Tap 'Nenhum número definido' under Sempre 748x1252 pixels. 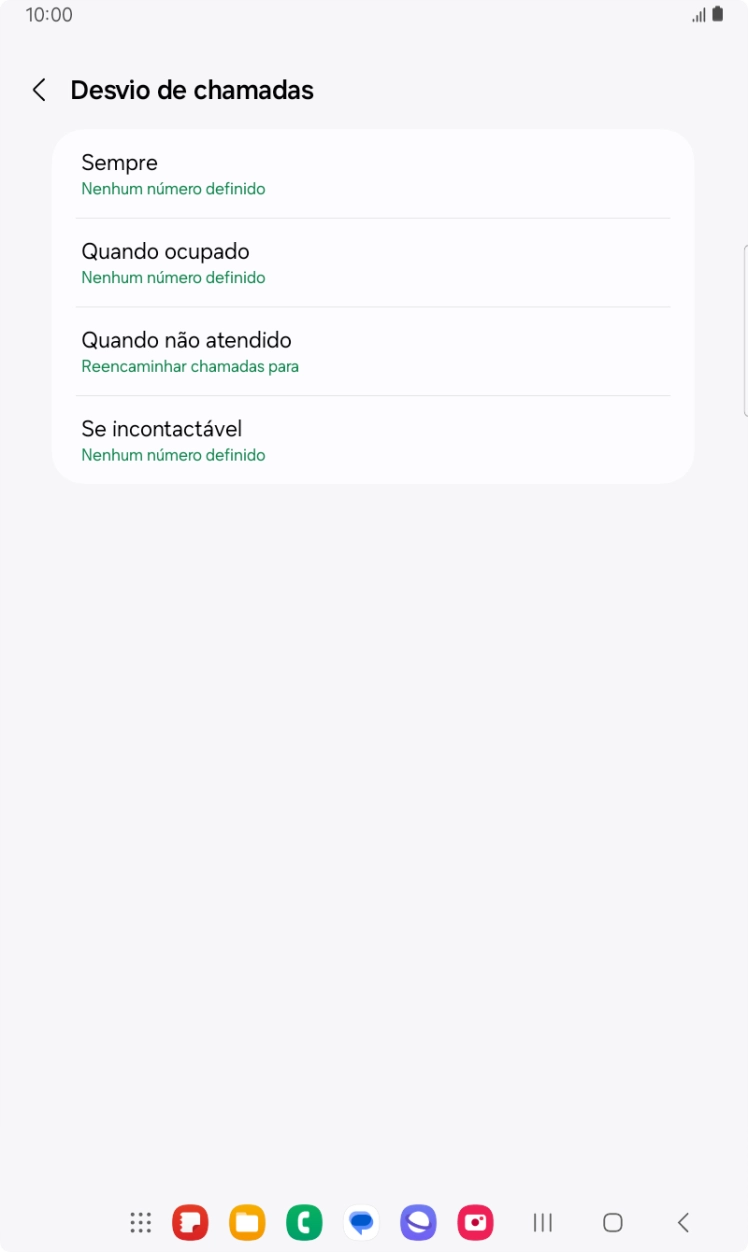pyautogui.click(x=173, y=188)
